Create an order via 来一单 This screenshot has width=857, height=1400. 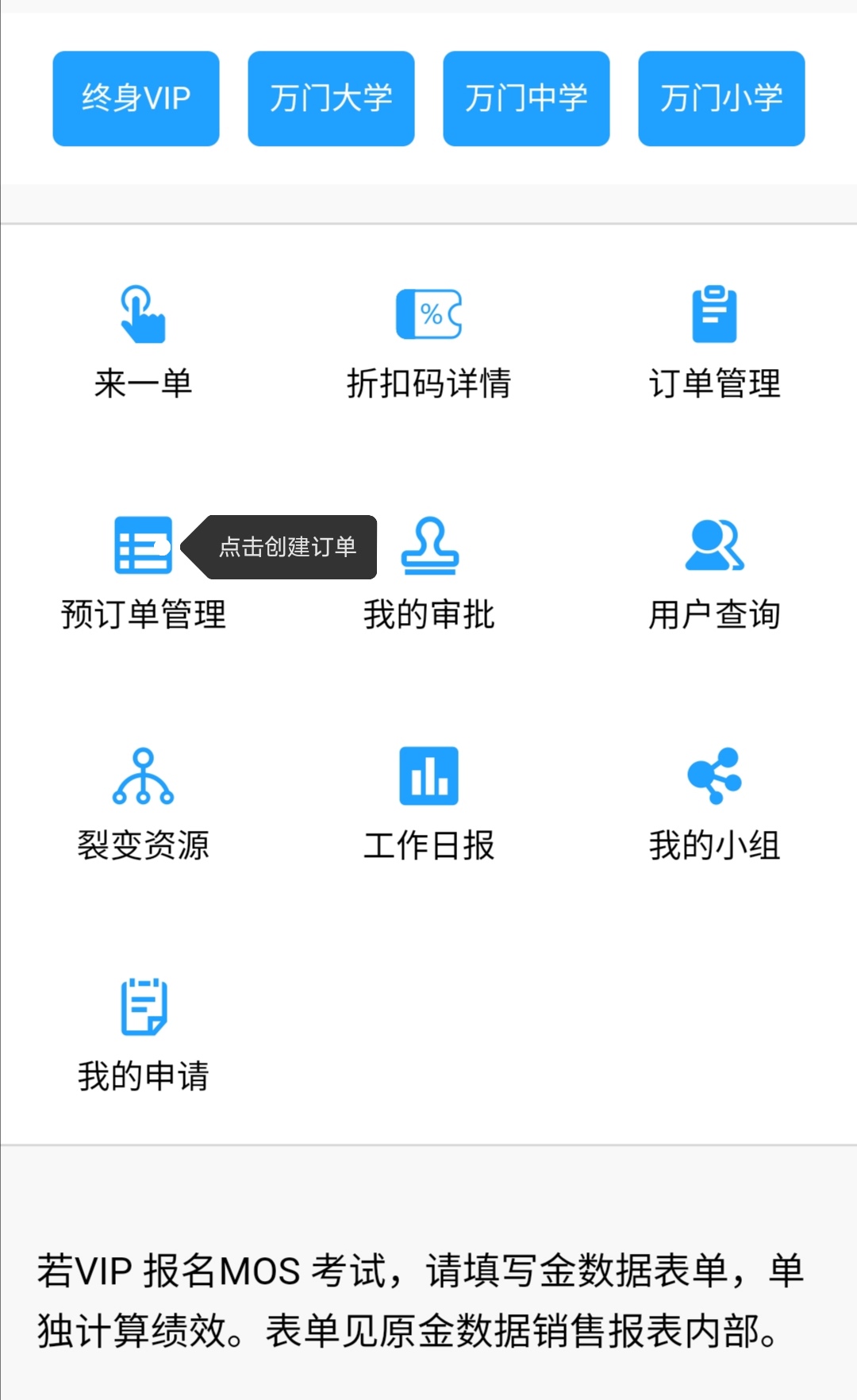pyautogui.click(x=143, y=343)
